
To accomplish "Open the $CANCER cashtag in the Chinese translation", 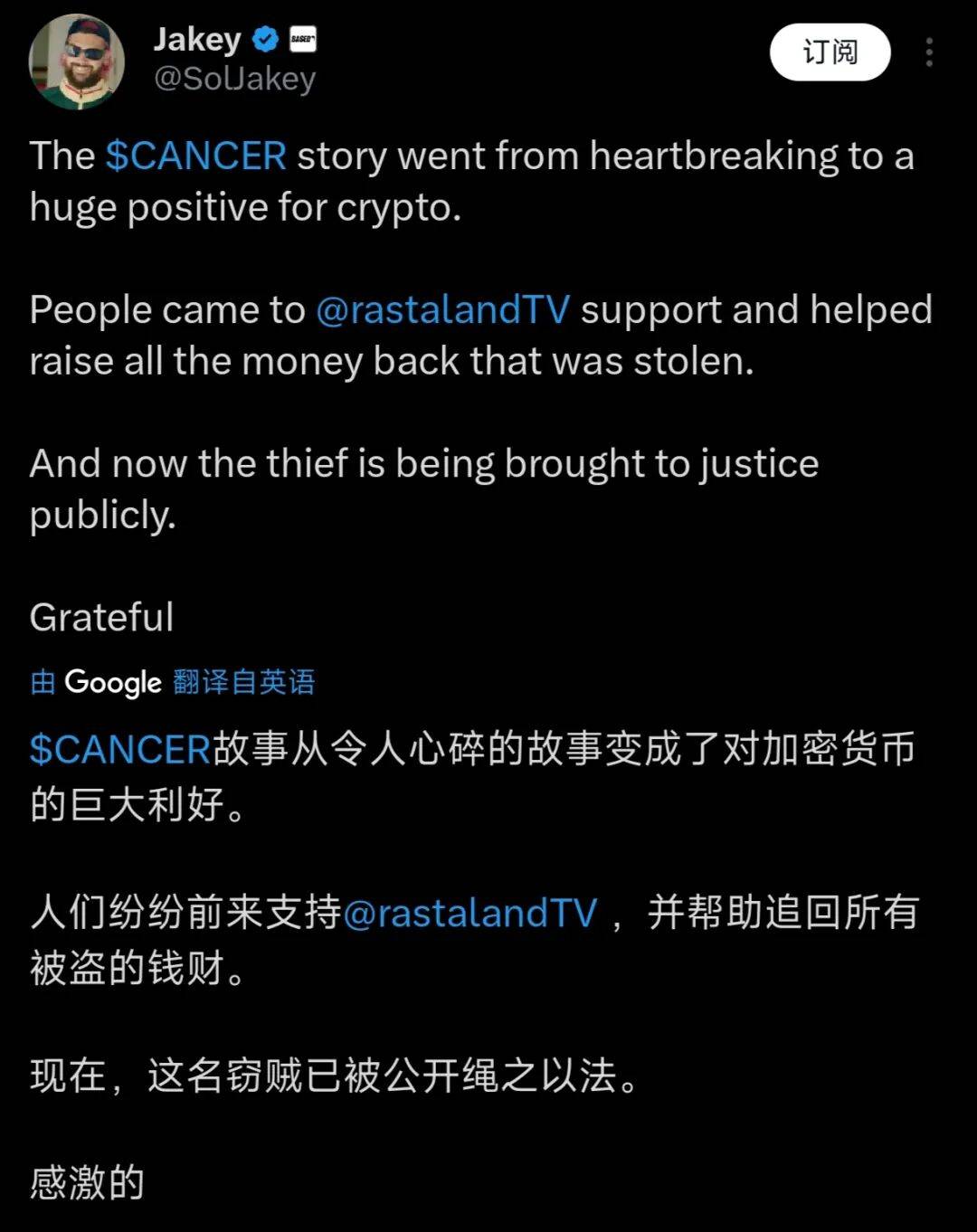I will 120,750.
